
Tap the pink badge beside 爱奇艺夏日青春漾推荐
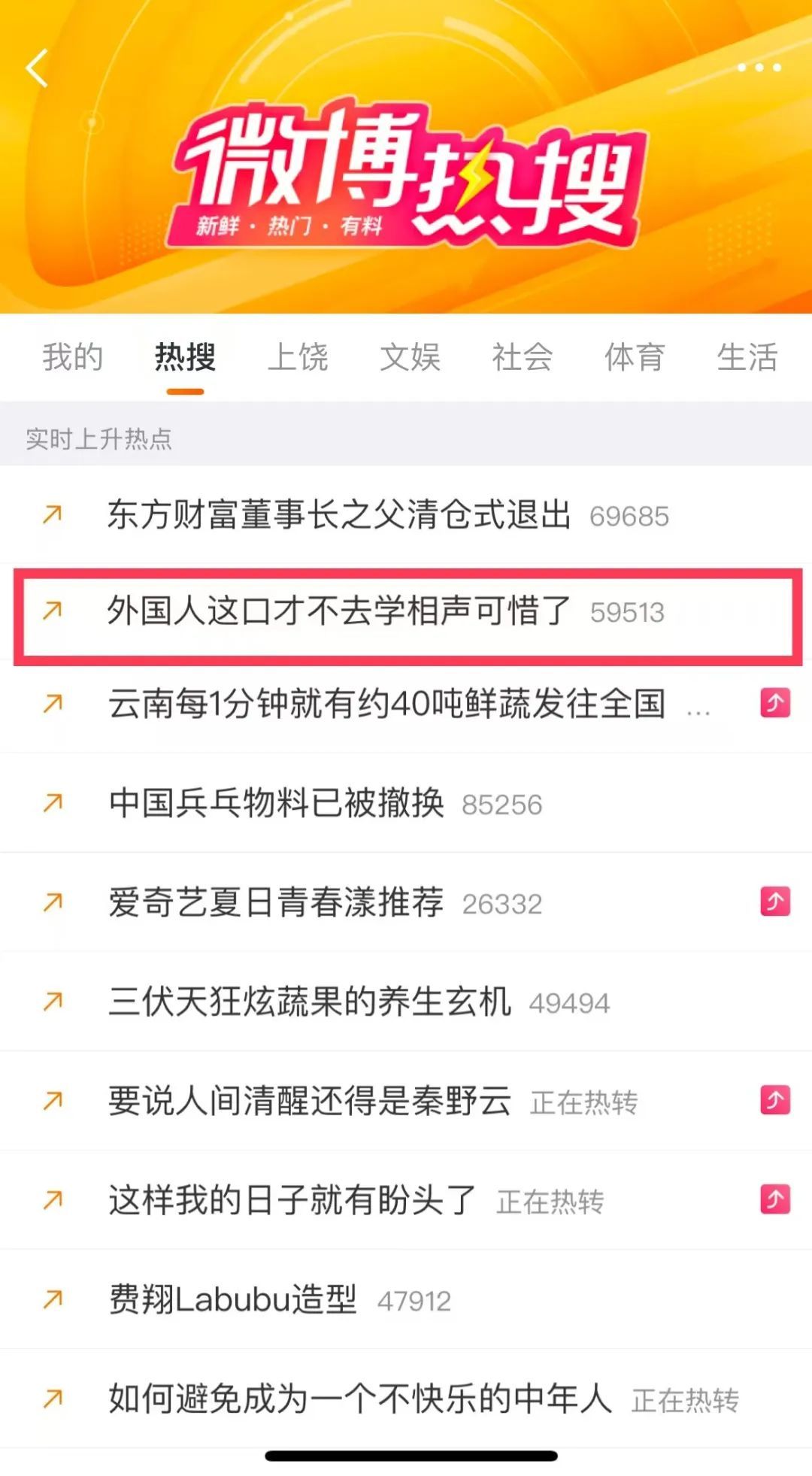coord(775,902)
